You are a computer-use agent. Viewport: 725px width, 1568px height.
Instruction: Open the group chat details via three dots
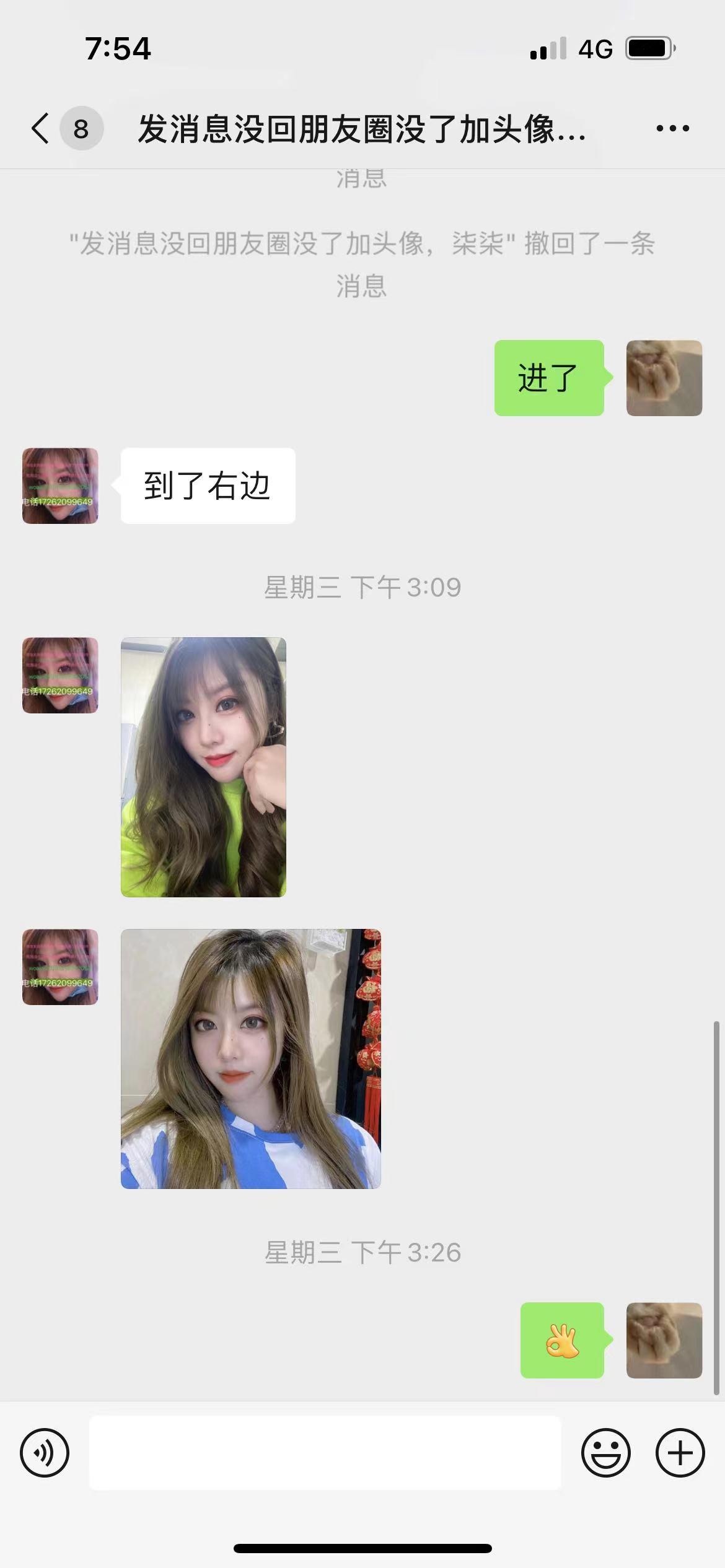pos(673,128)
